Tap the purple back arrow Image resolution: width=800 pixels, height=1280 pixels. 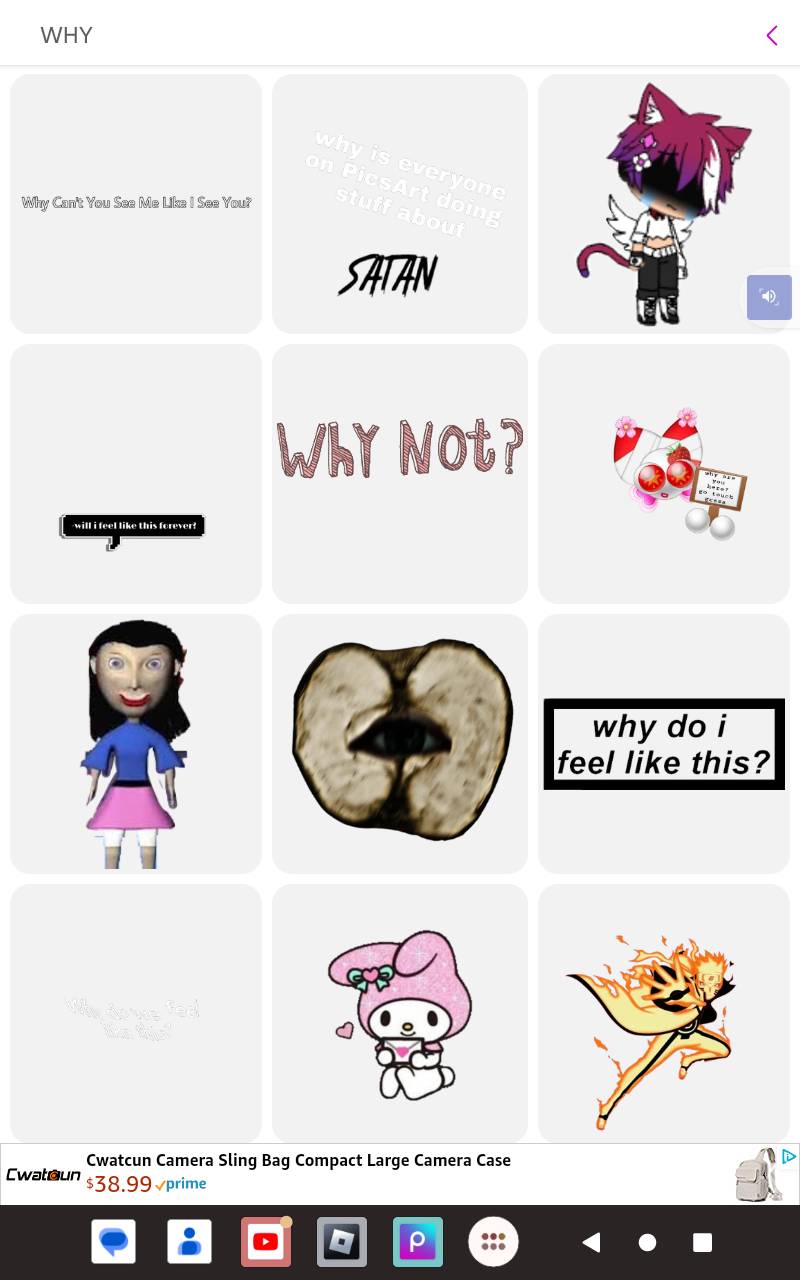point(771,36)
